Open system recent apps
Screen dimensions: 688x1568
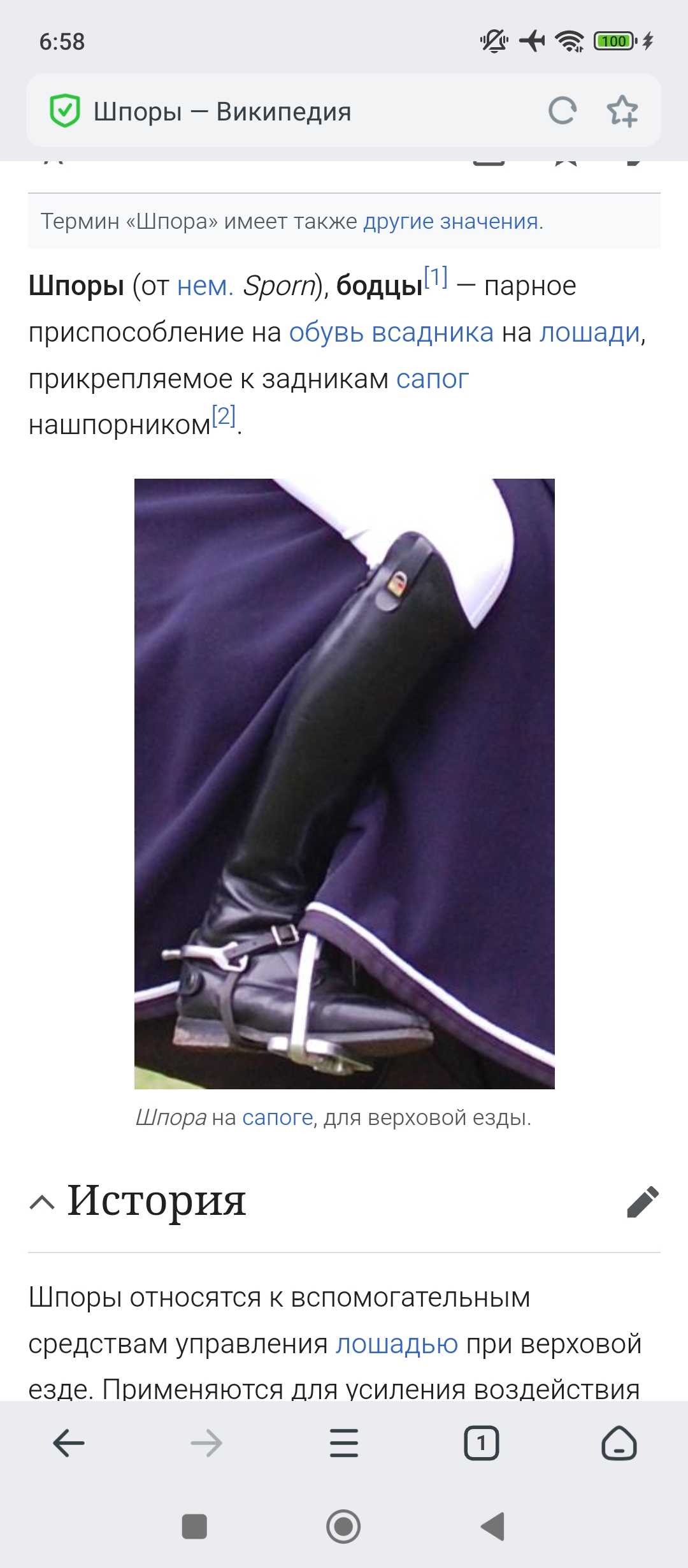[194, 1527]
